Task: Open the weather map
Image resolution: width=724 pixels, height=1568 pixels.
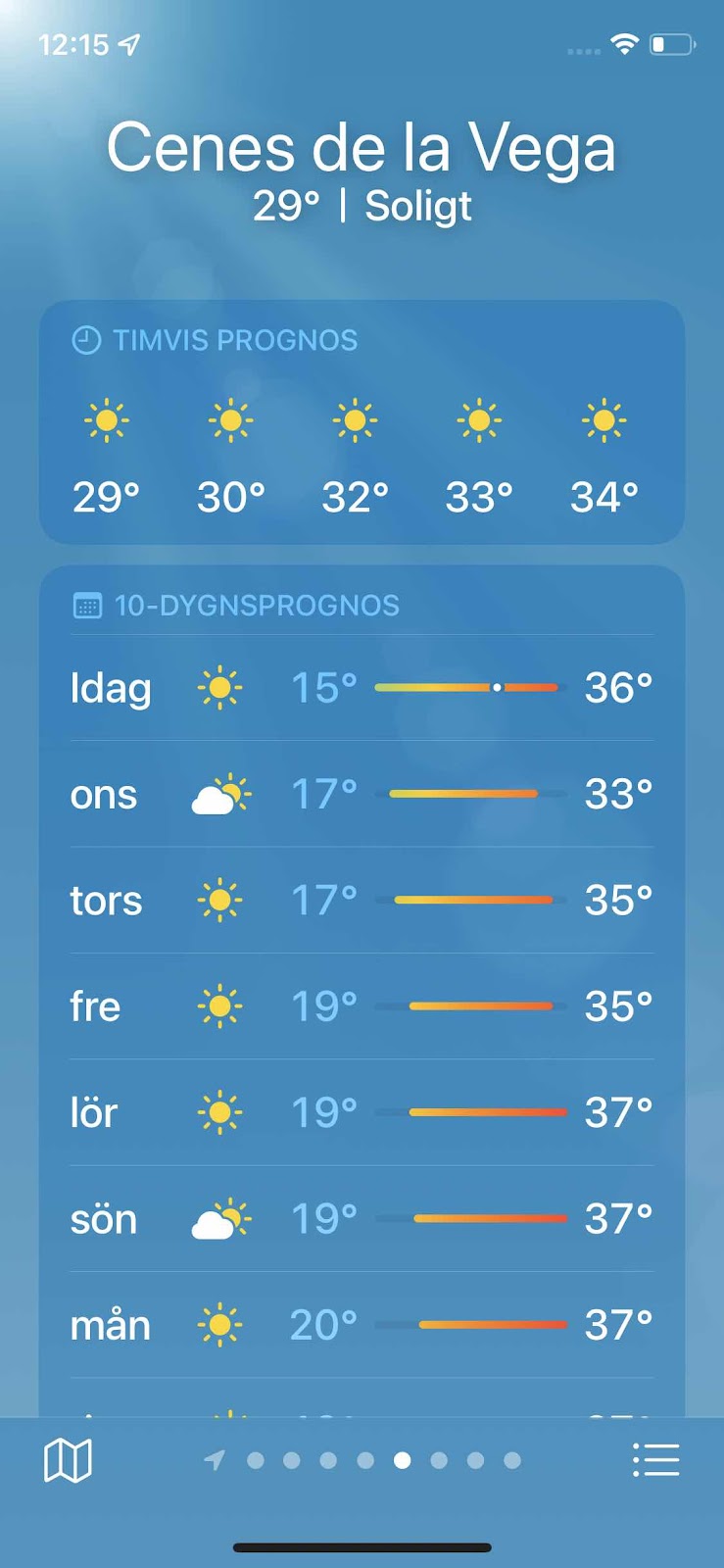Action: 68,1460
